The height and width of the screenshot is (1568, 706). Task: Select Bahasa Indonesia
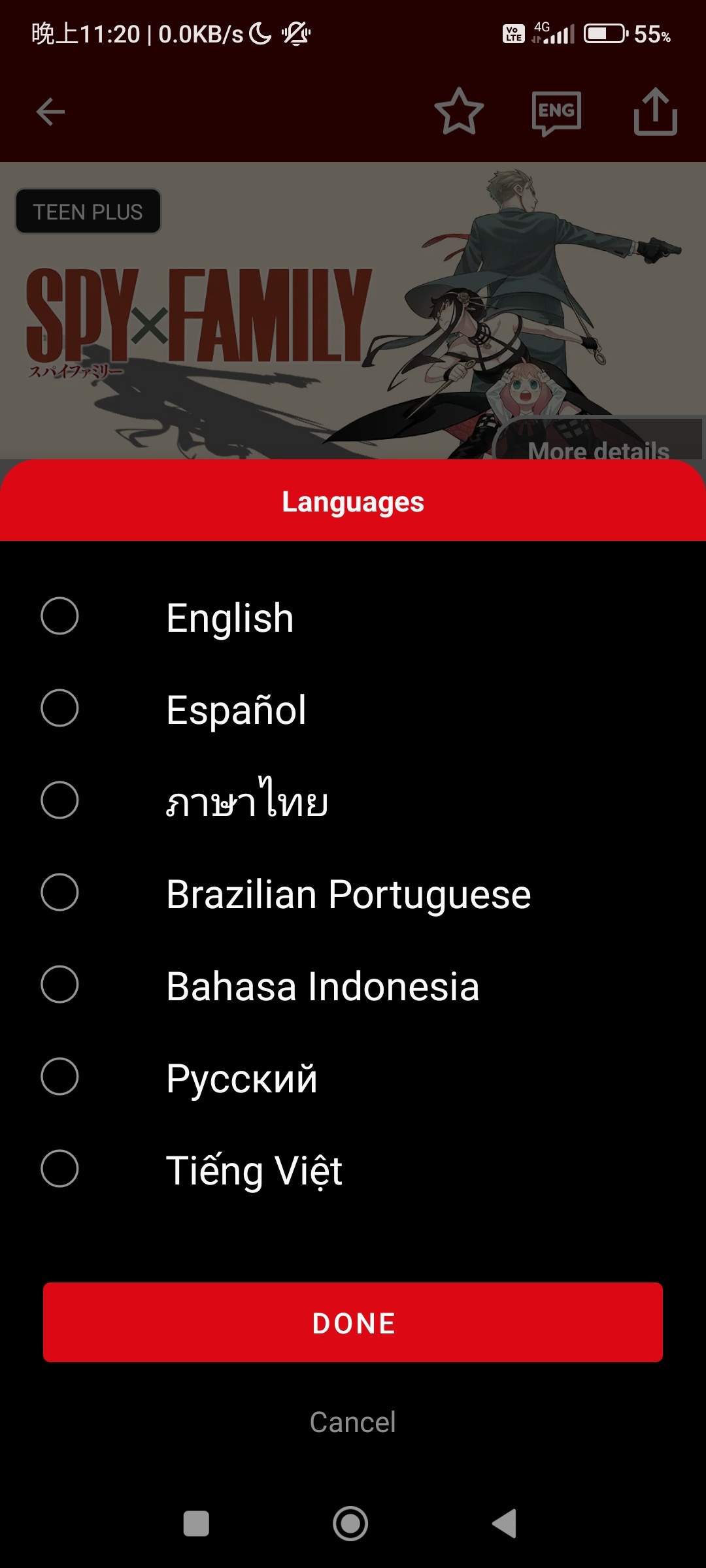point(353,985)
